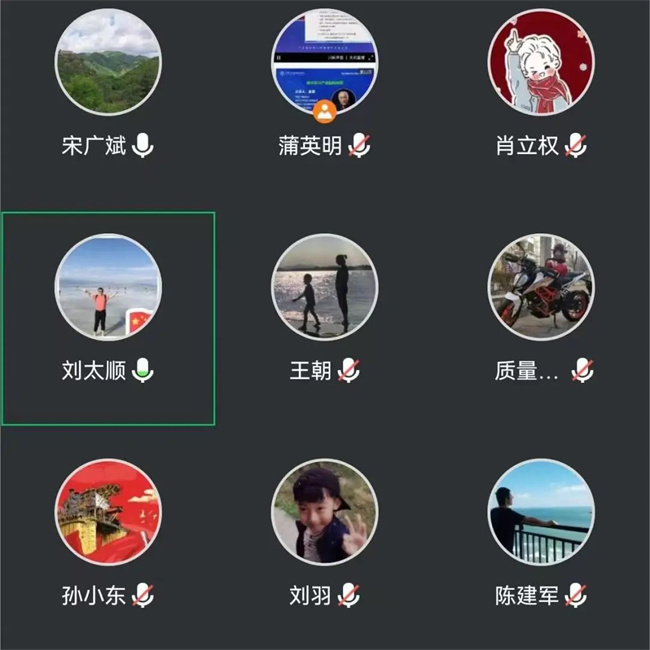Open the 质量… participant tile
Viewport: 650px width, 650px height.
pos(541,288)
